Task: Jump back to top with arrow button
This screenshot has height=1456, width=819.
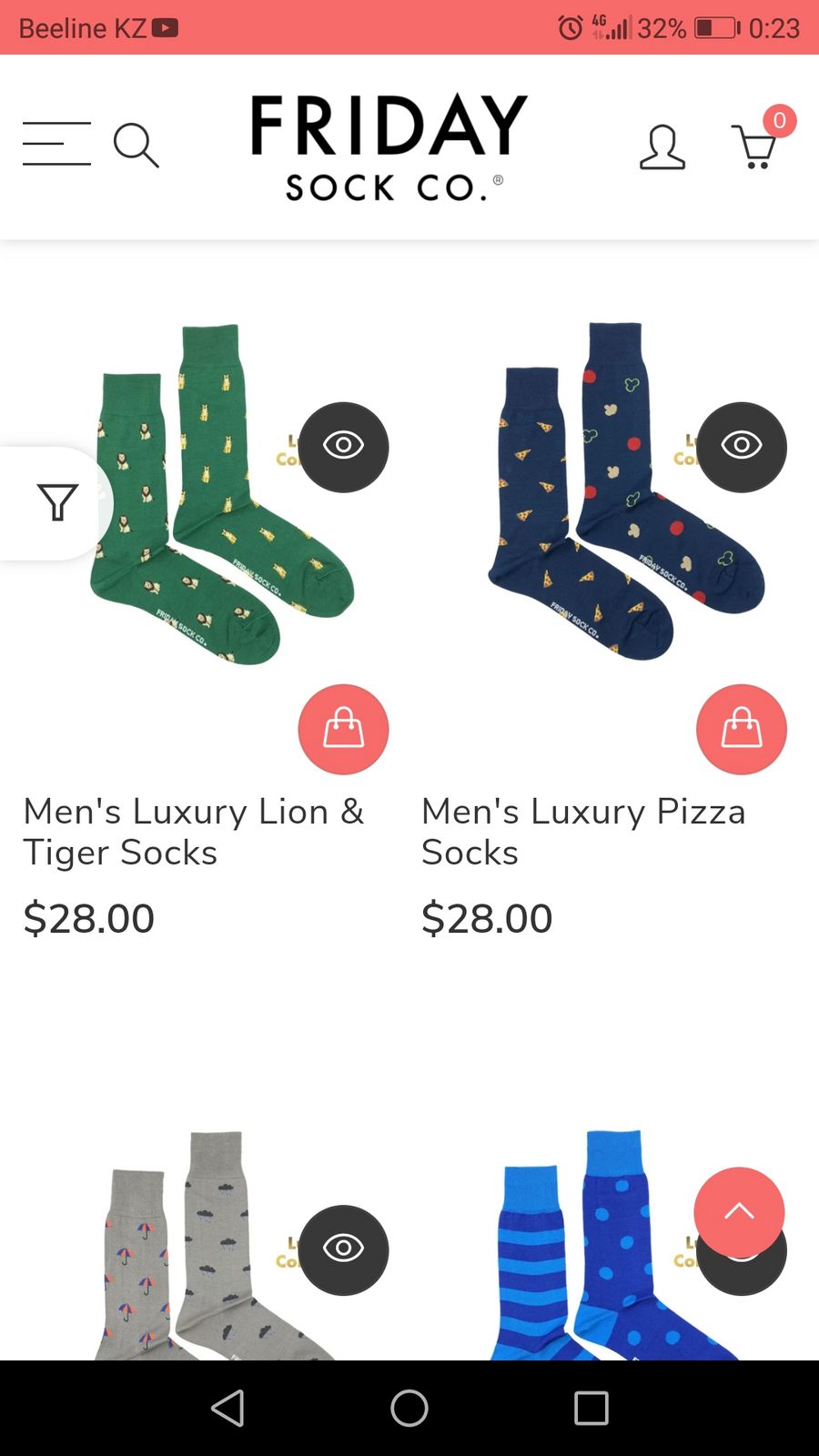Action: (739, 1212)
